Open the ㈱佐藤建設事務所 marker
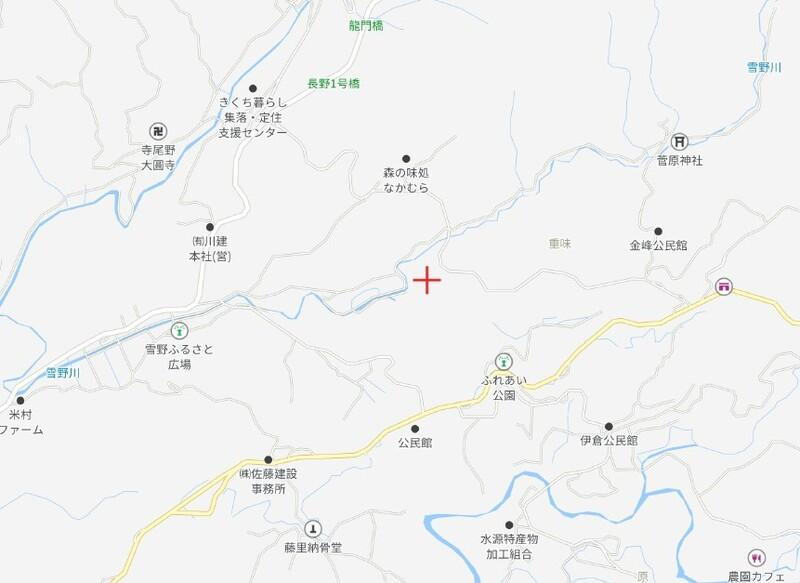 [268, 460]
